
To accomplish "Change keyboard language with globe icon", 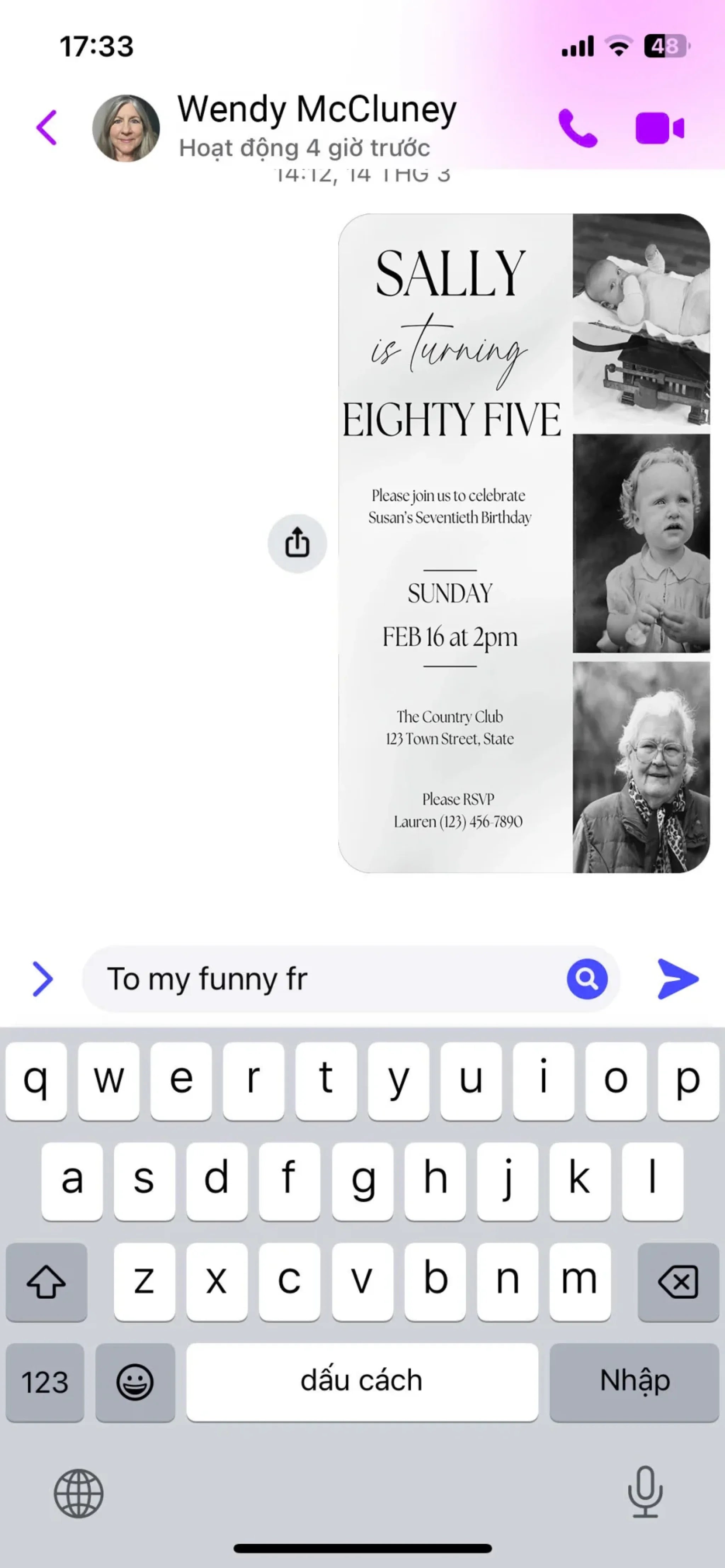I will point(79,1493).
